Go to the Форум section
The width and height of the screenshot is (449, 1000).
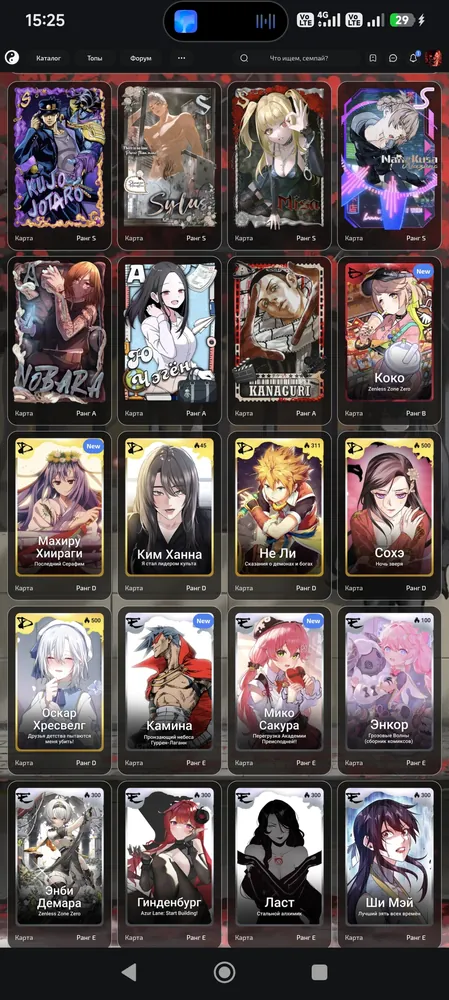[x=140, y=58]
